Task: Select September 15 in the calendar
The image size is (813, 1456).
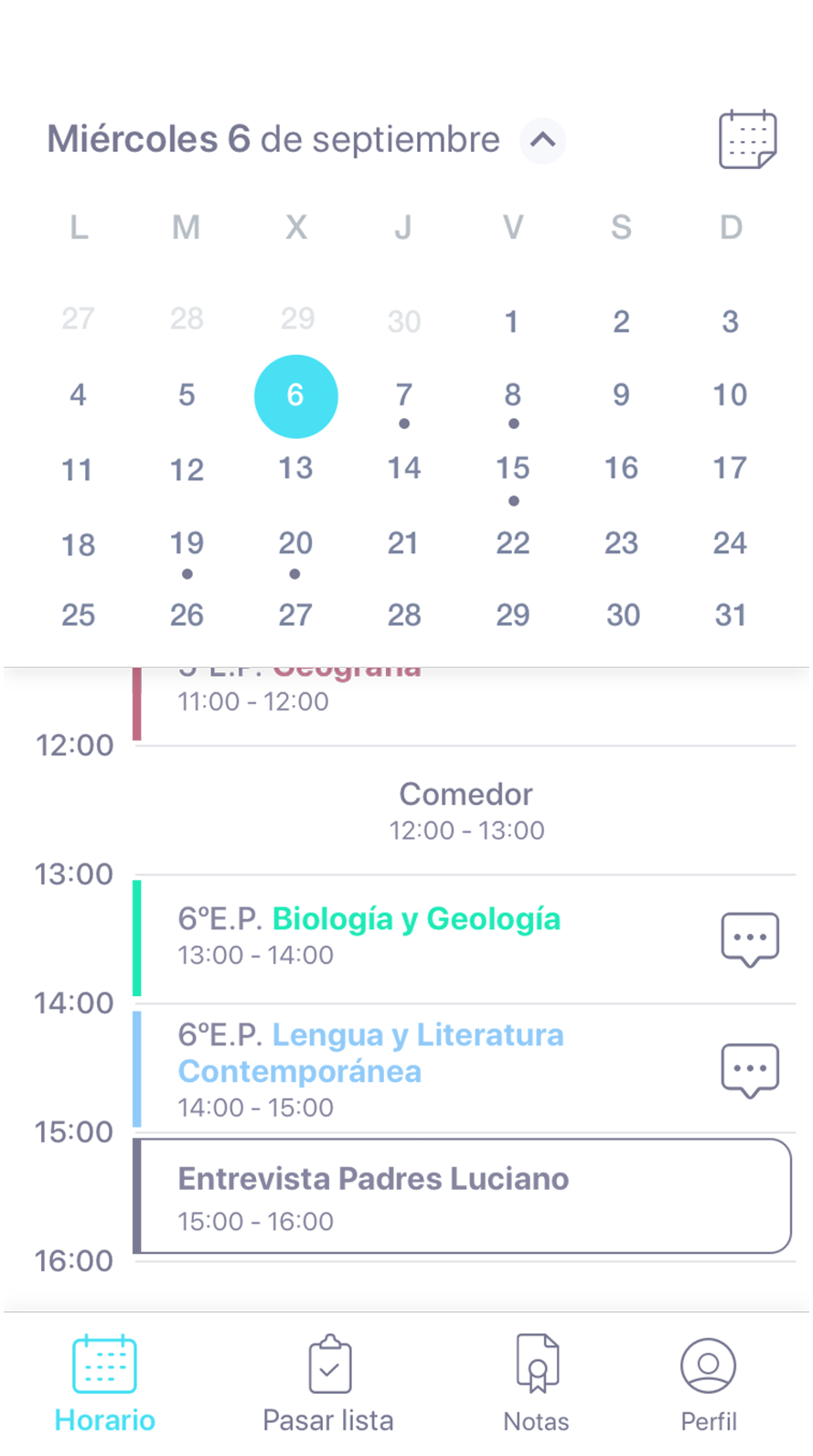Action: point(512,468)
